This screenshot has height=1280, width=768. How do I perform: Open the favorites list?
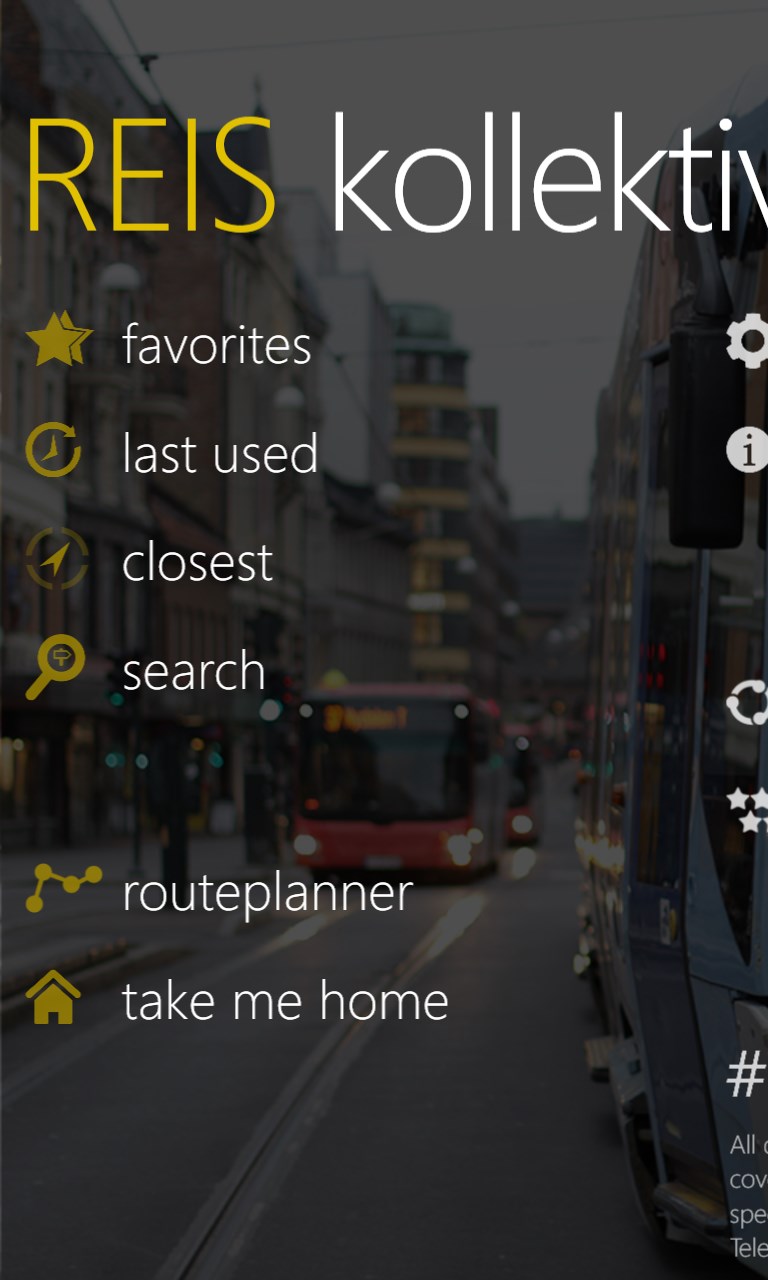click(215, 346)
